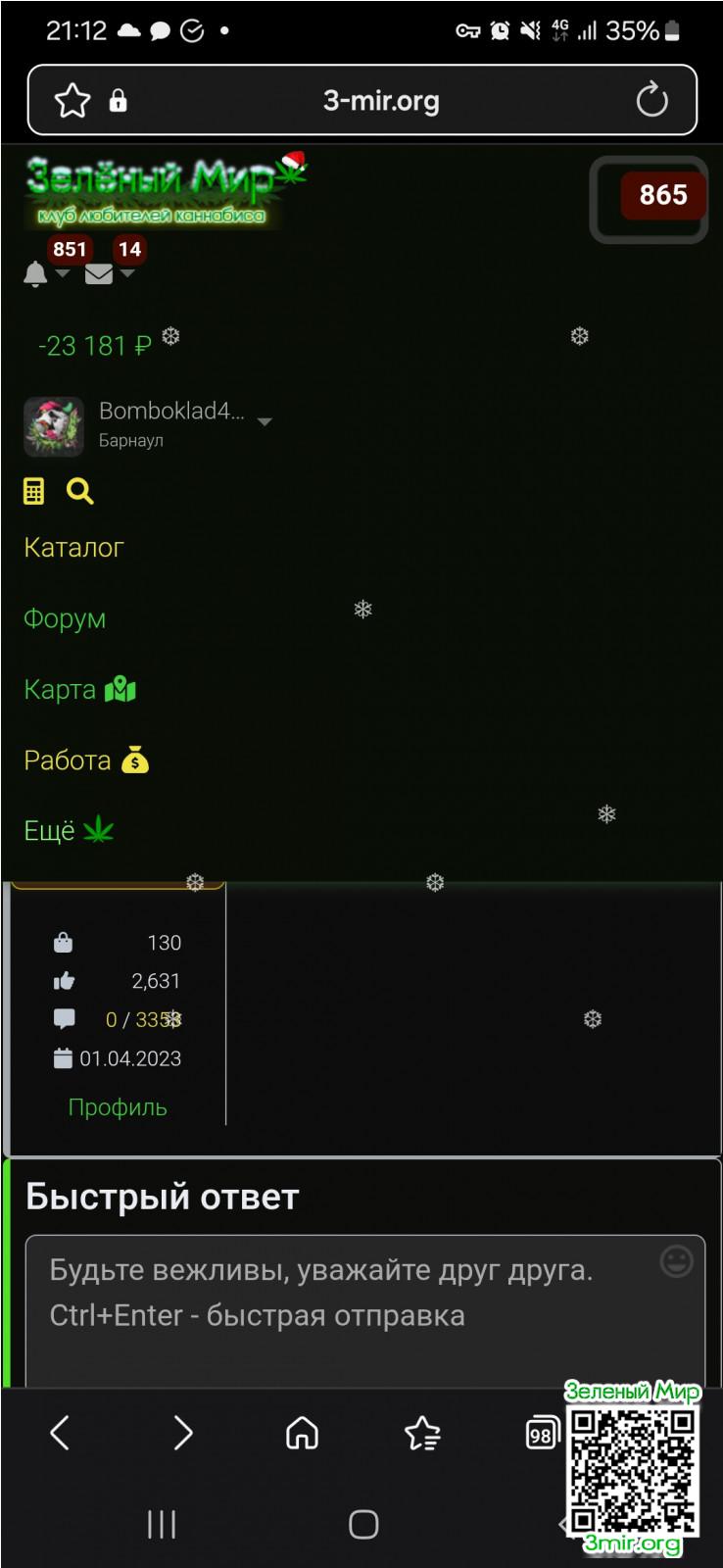Open the Форум section
The width and height of the screenshot is (723, 1568).
click(65, 618)
